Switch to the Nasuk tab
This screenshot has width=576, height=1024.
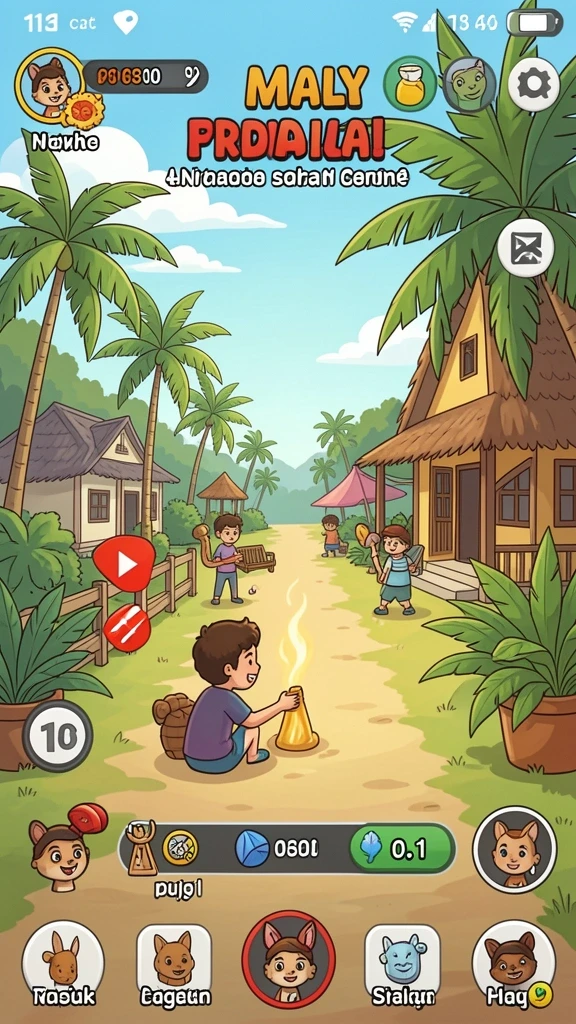(63, 965)
